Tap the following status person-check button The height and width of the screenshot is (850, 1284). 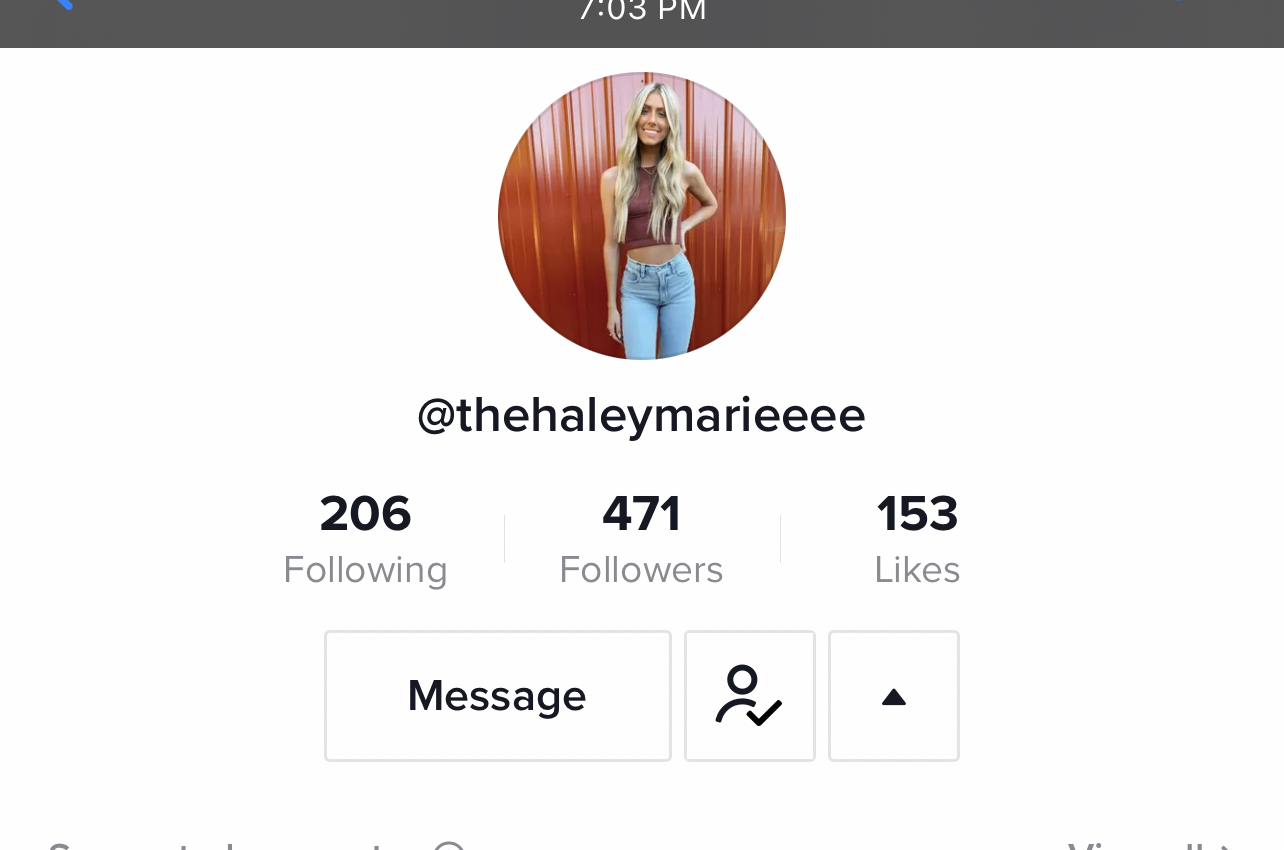[x=749, y=696]
